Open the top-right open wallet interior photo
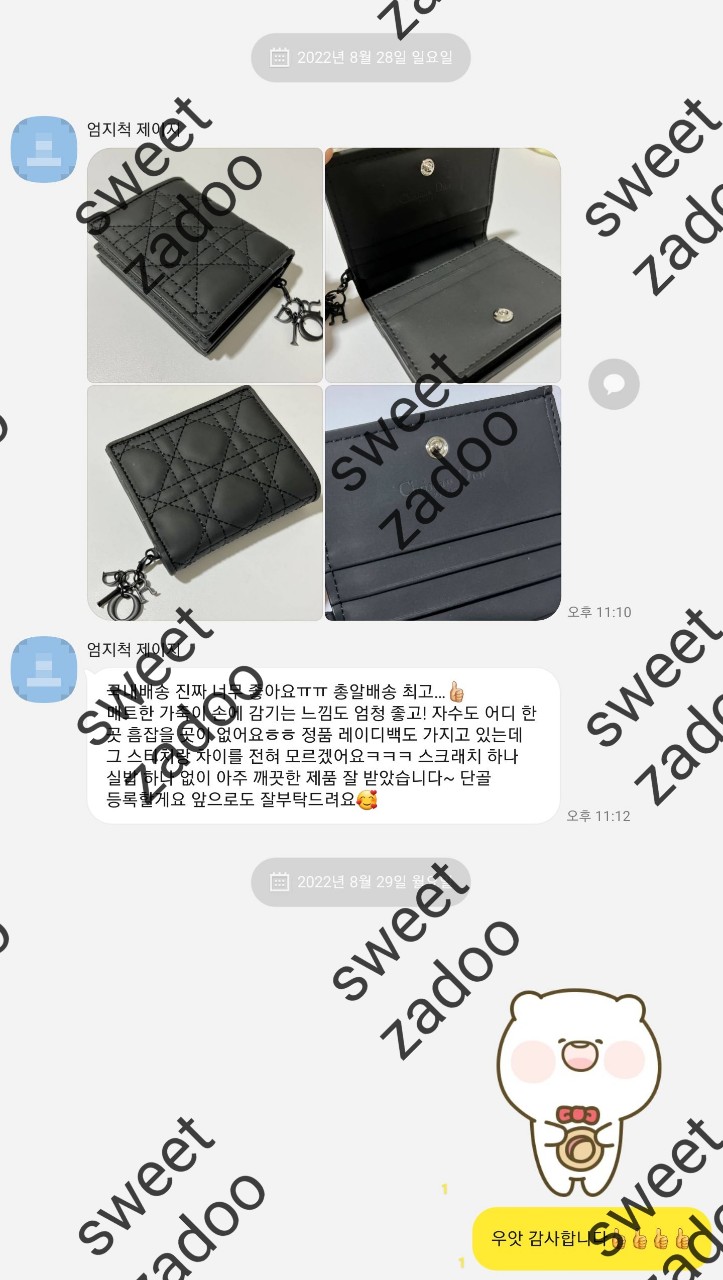723x1280 pixels. (x=442, y=265)
